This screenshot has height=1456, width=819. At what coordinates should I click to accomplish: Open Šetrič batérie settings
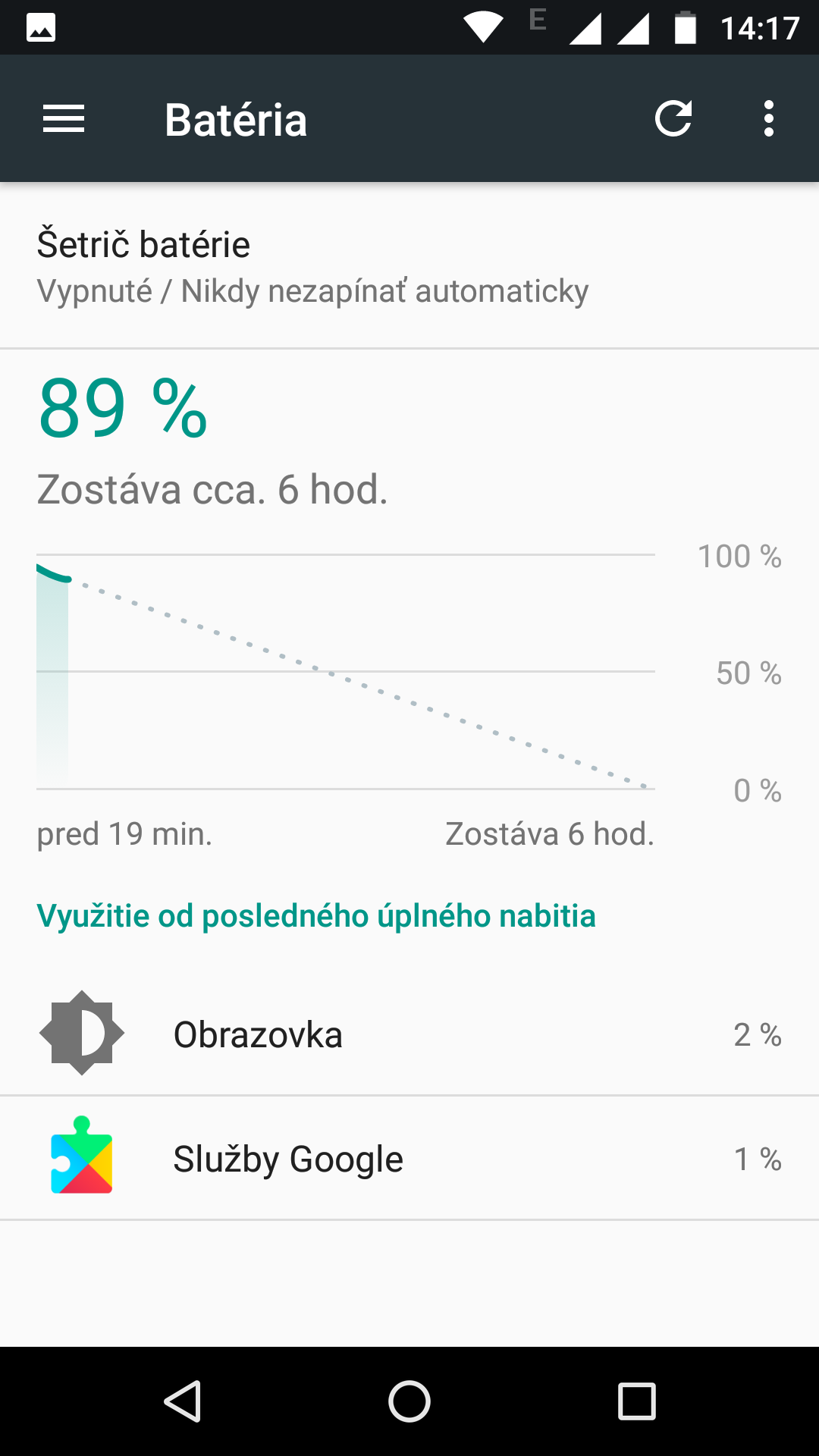(x=409, y=266)
